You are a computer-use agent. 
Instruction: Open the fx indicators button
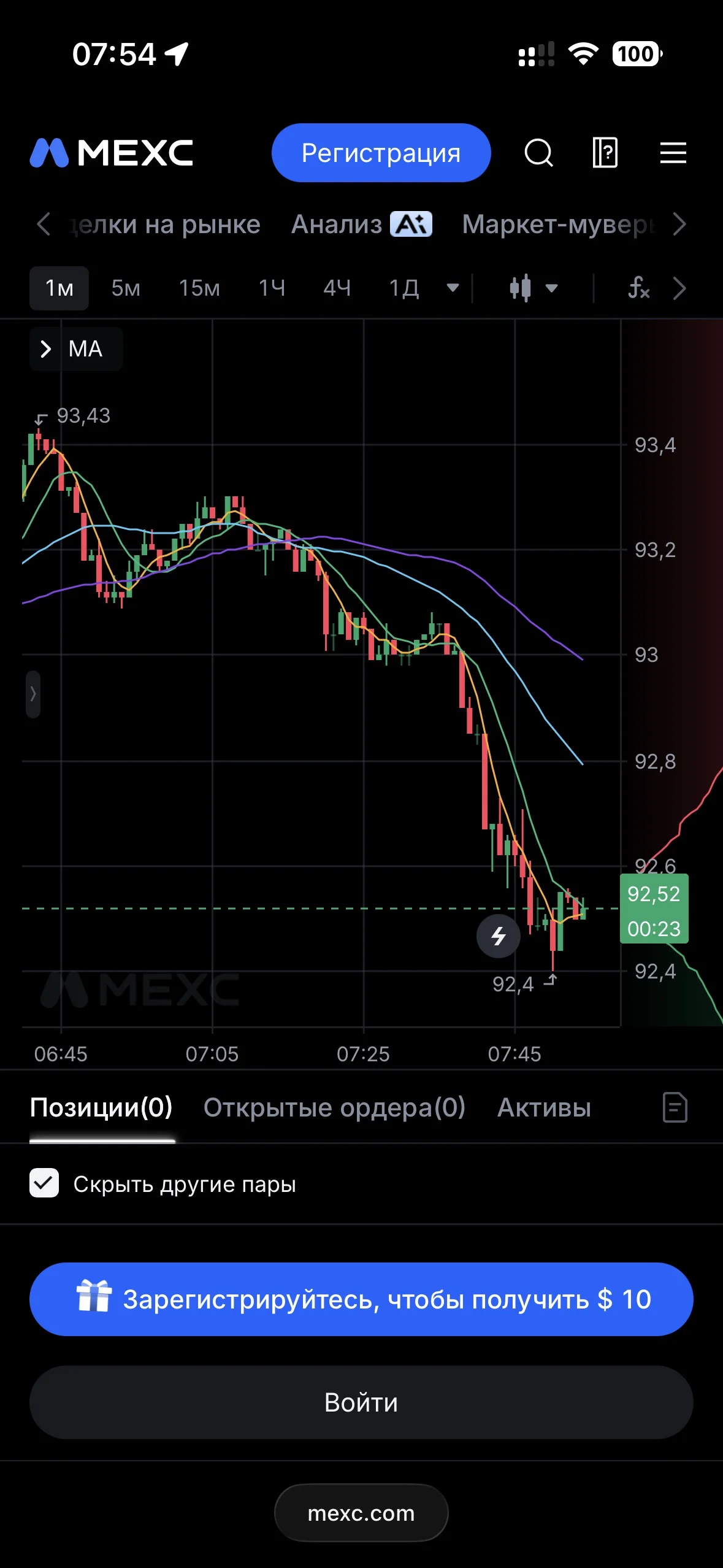tap(638, 288)
